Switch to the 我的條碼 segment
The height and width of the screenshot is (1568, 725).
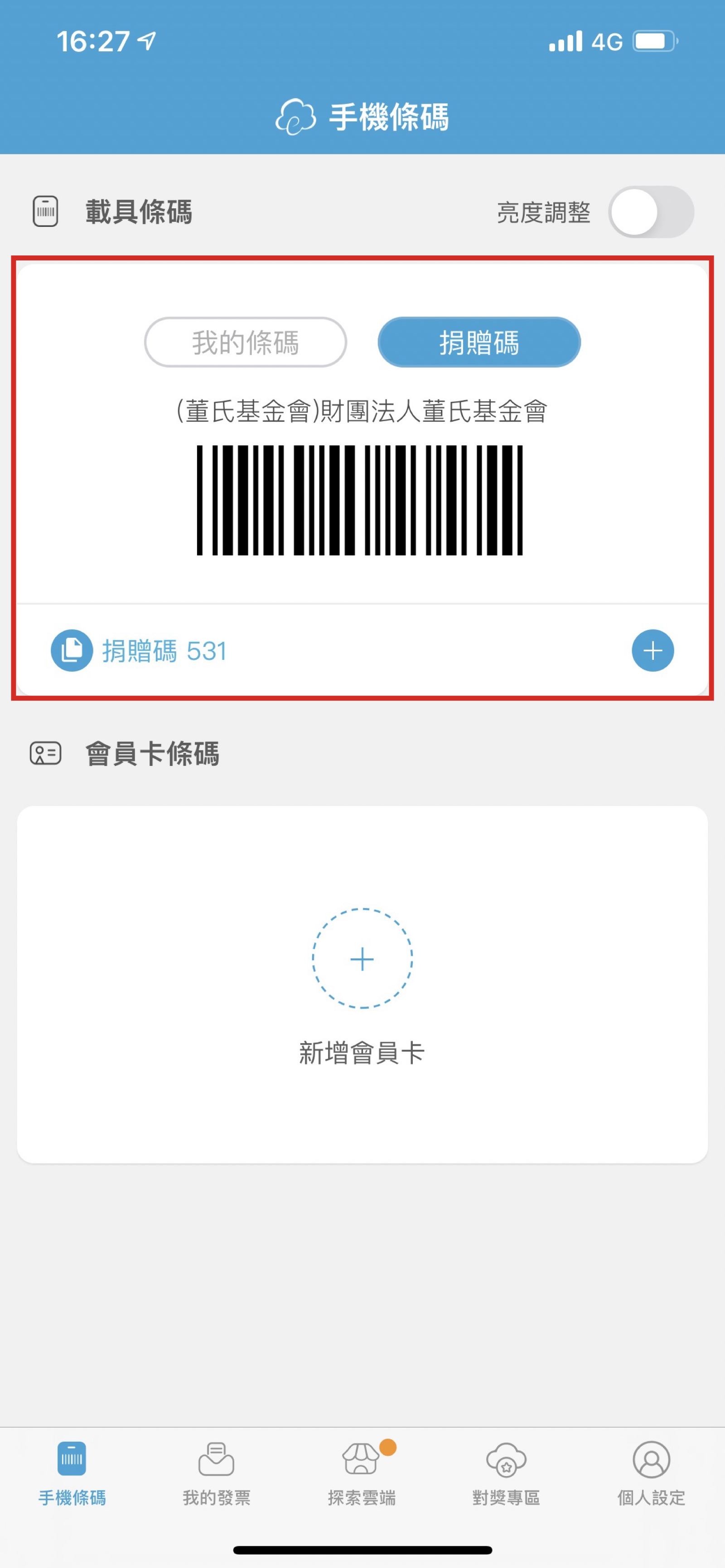click(x=245, y=342)
